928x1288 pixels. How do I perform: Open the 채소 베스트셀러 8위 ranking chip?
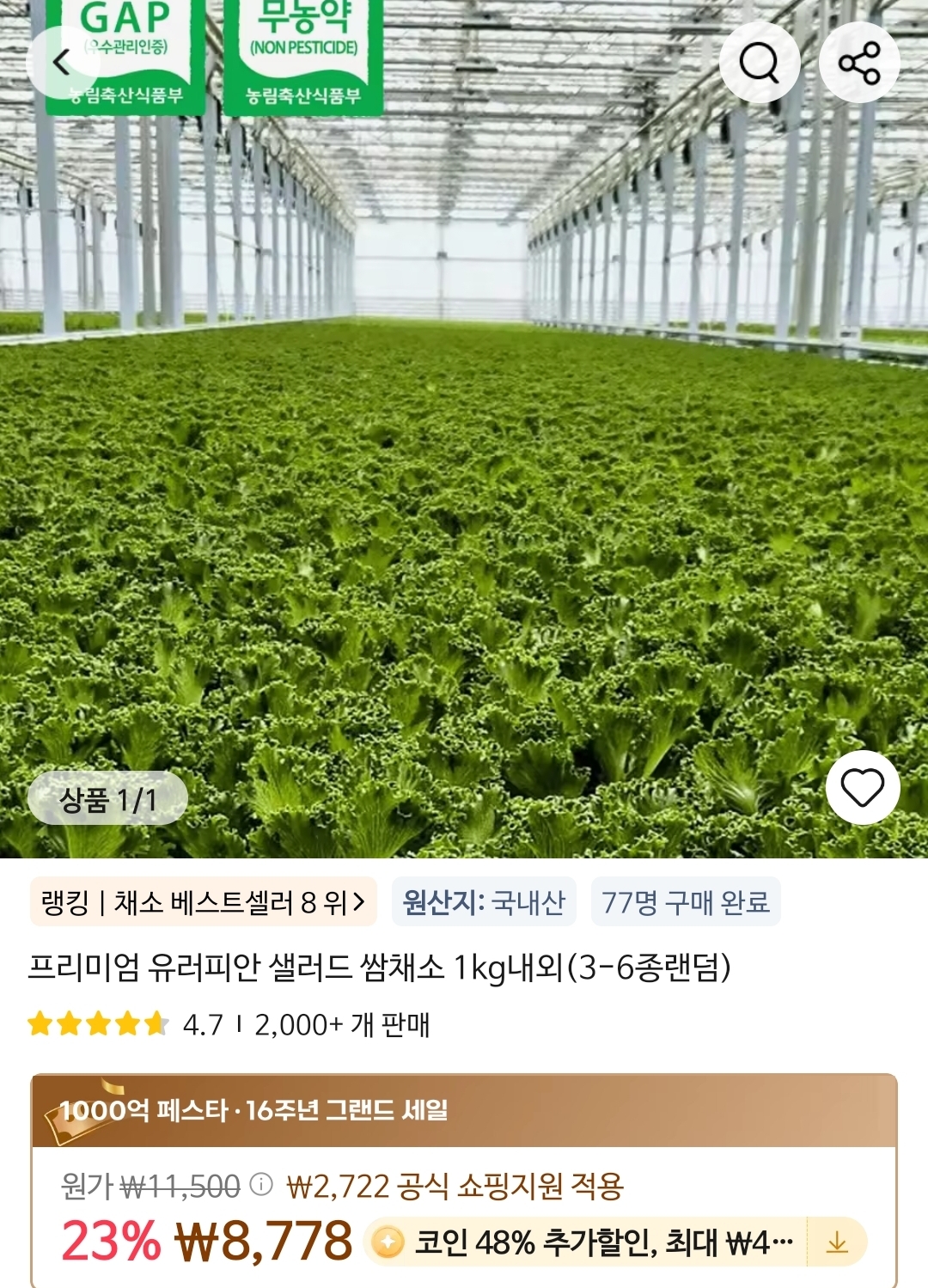click(x=204, y=902)
